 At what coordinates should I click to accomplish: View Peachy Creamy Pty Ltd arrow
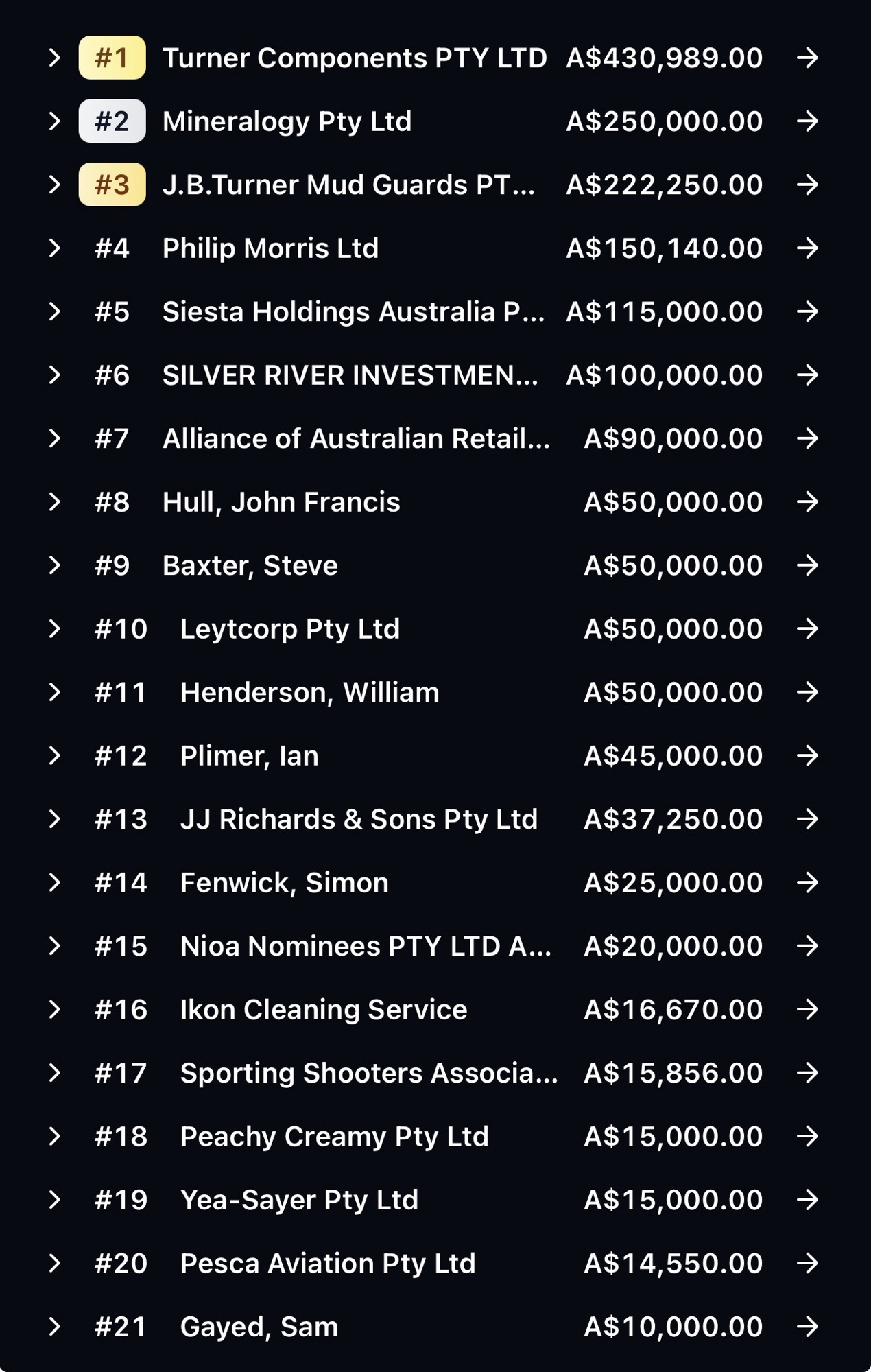tap(807, 1136)
